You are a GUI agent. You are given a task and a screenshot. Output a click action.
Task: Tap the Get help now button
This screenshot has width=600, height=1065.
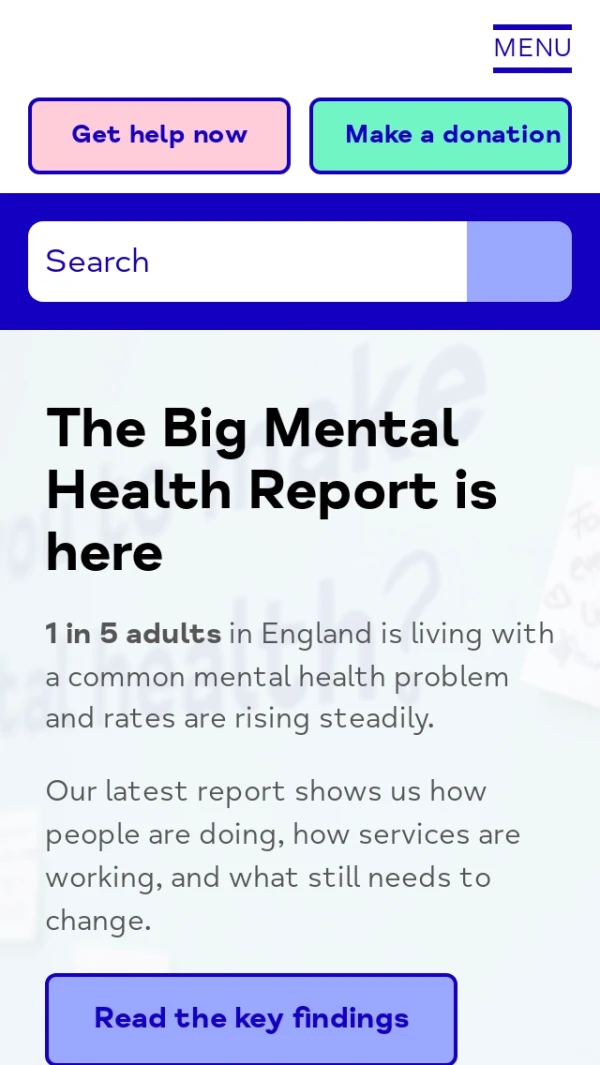[159, 135]
